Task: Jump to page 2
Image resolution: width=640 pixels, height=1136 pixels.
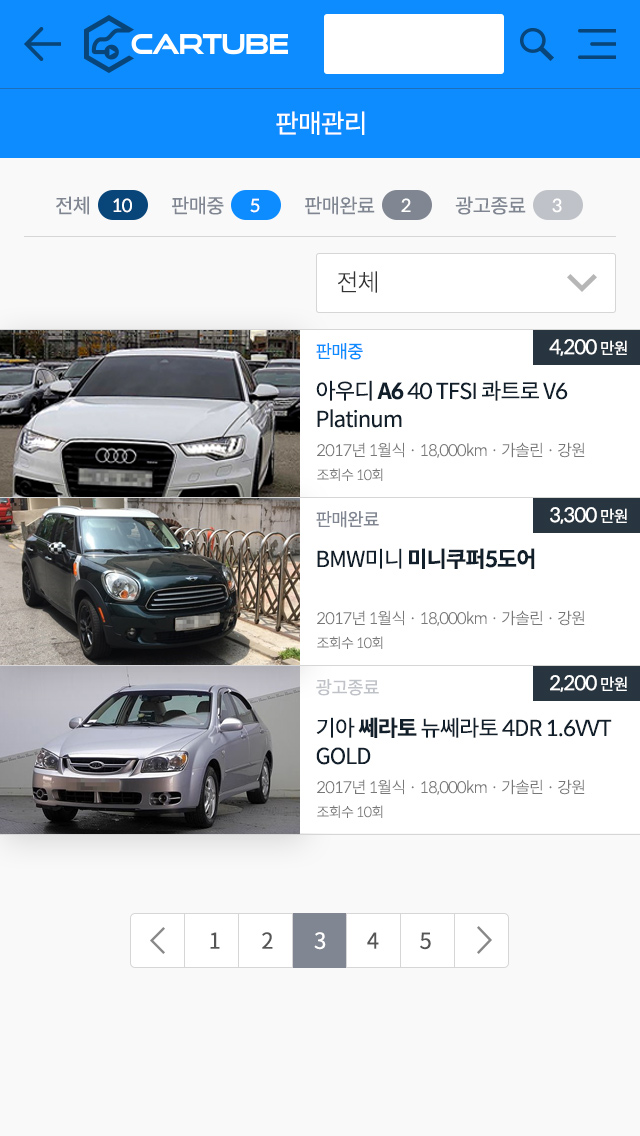Action: click(266, 940)
